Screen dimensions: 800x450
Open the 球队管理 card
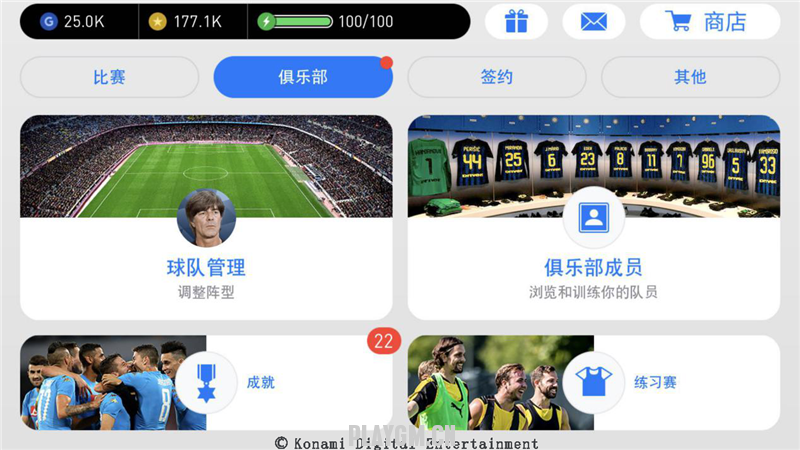(206, 218)
